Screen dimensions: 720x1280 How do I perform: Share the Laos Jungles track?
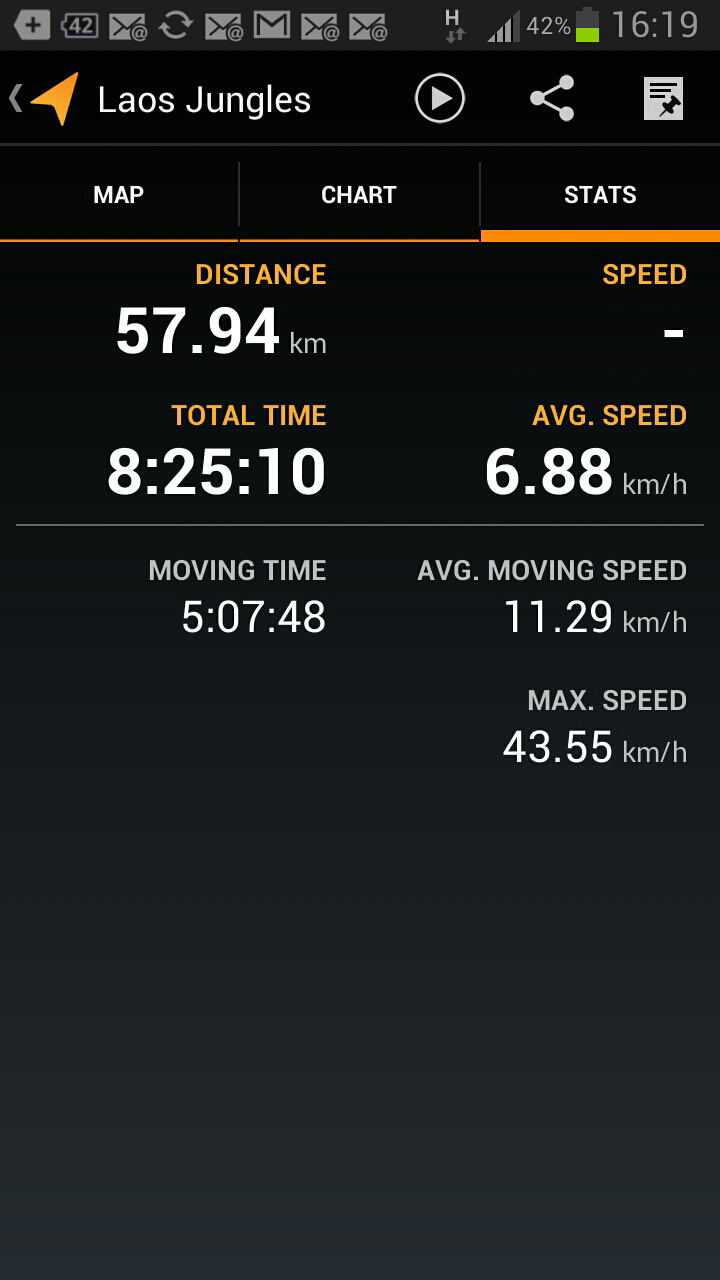[552, 99]
